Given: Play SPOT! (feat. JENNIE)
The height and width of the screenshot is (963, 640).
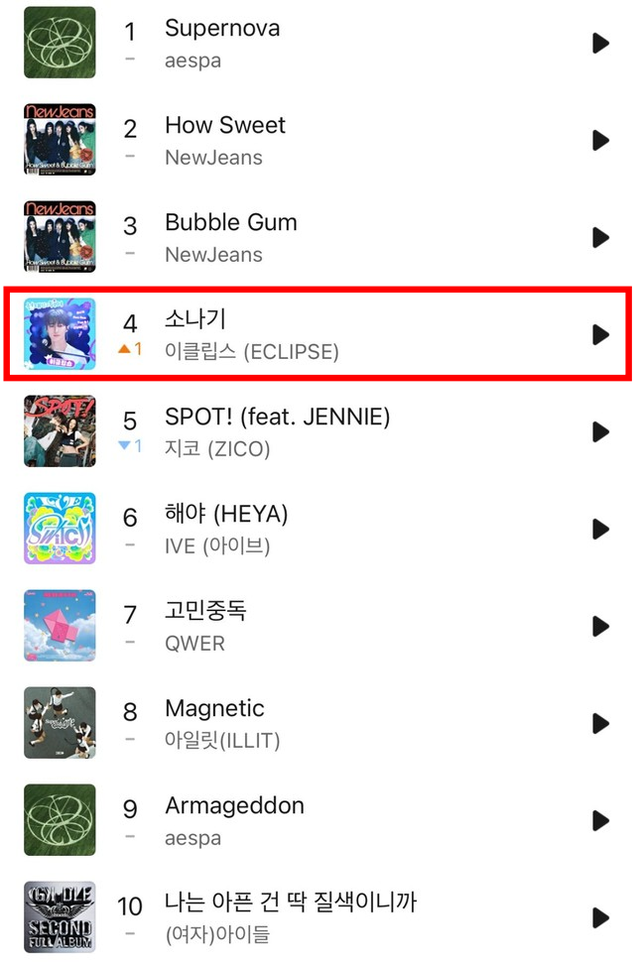Looking at the screenshot, I should pos(600,431).
